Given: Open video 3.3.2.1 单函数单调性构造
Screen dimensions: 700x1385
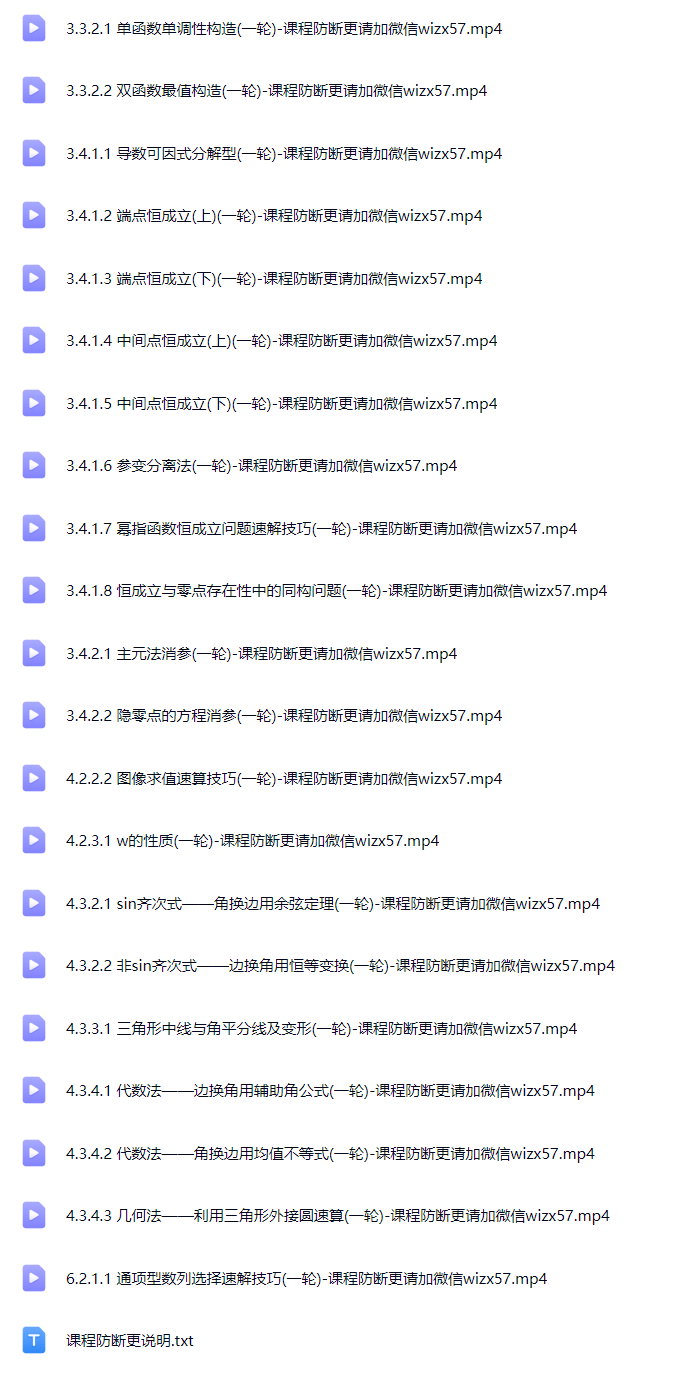Looking at the screenshot, I should point(284,29).
